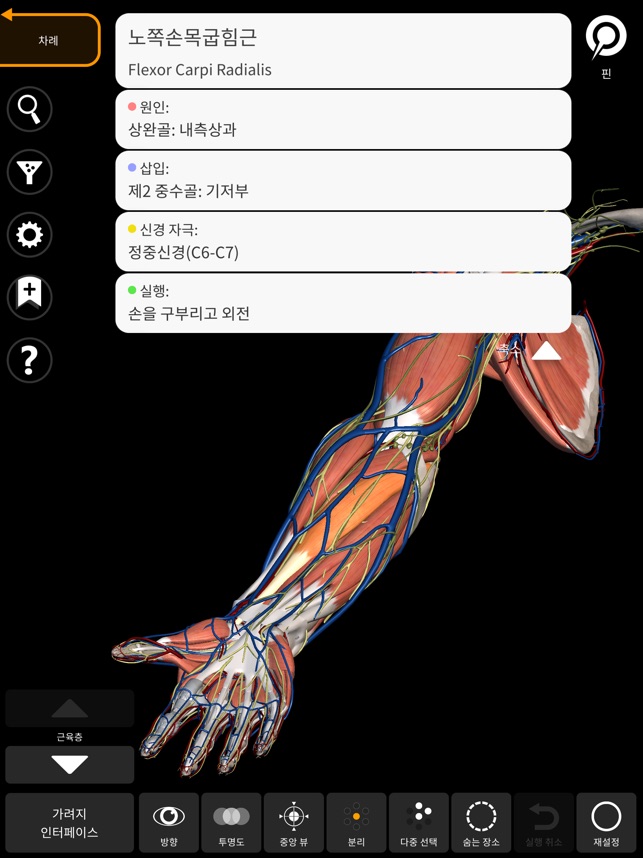
Task: Select the 투명도 transparency tool
Action: 231,823
